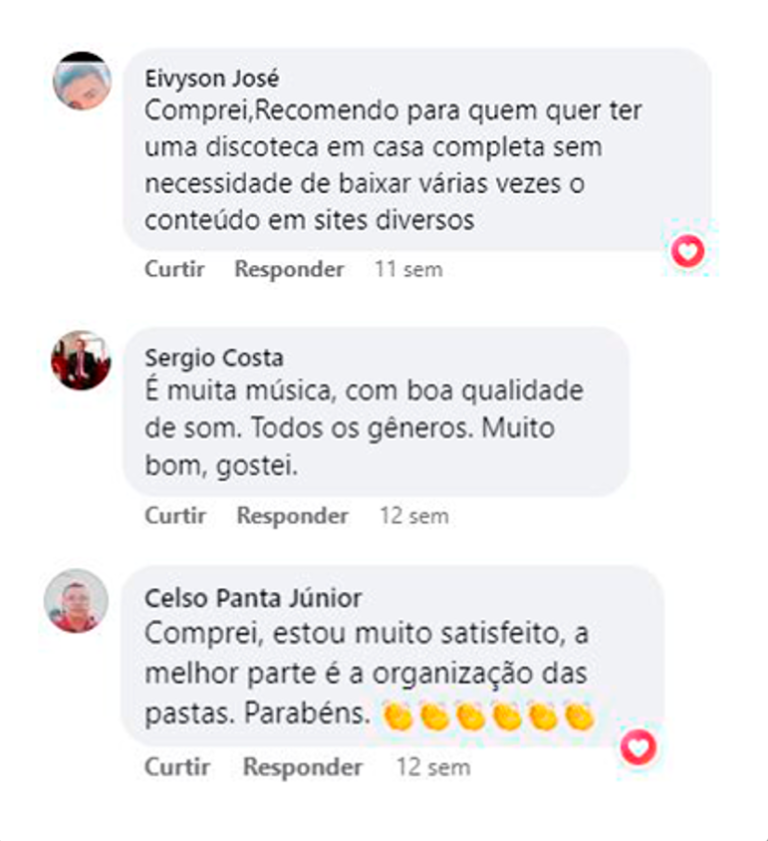The width and height of the screenshot is (768, 841).
Task: Click the heart reaction on Celso's comment
Action: pos(637,746)
